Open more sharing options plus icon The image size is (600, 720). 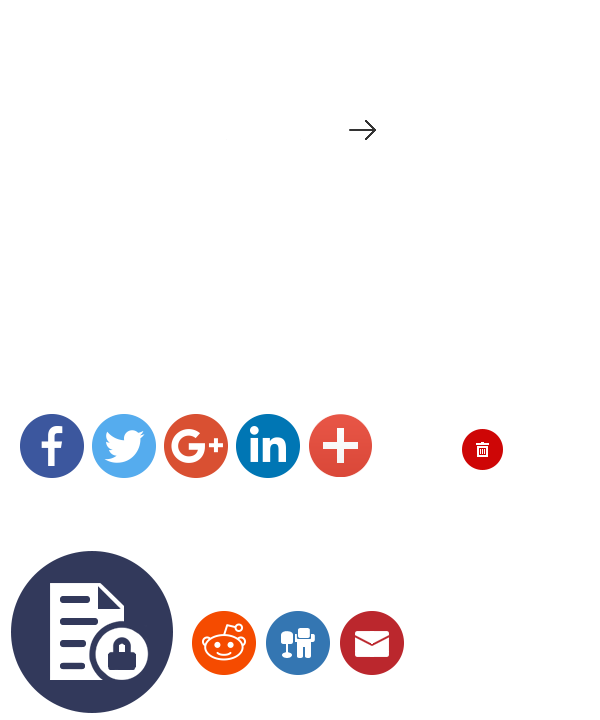tap(340, 446)
